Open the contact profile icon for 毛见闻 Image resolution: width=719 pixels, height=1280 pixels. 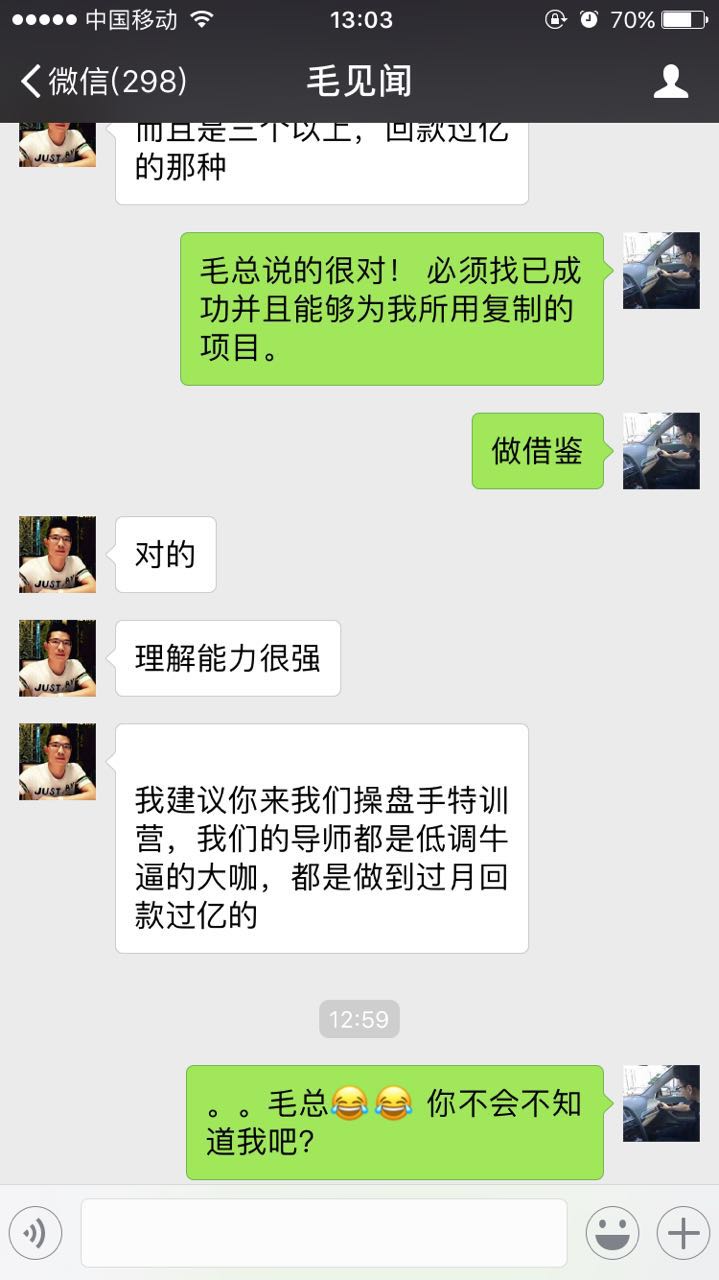tap(671, 81)
